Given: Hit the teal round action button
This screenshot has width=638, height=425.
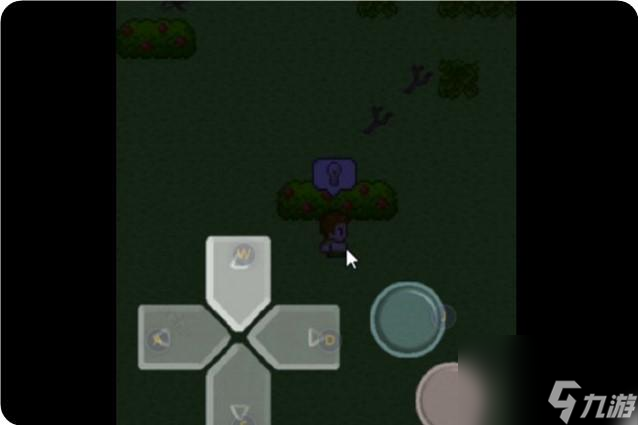Looking at the screenshot, I should (408, 319).
